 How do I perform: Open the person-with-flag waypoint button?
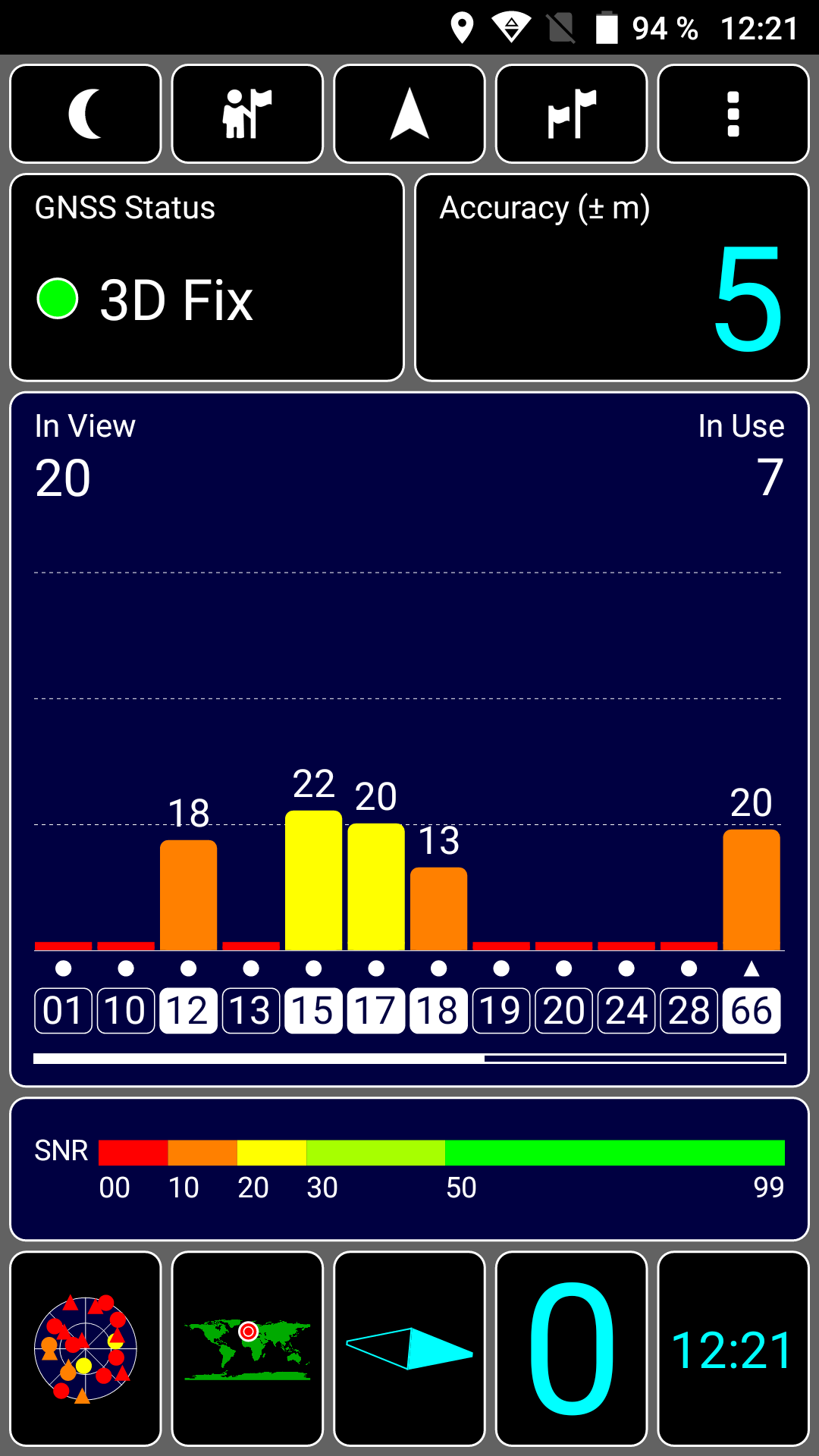[247, 114]
